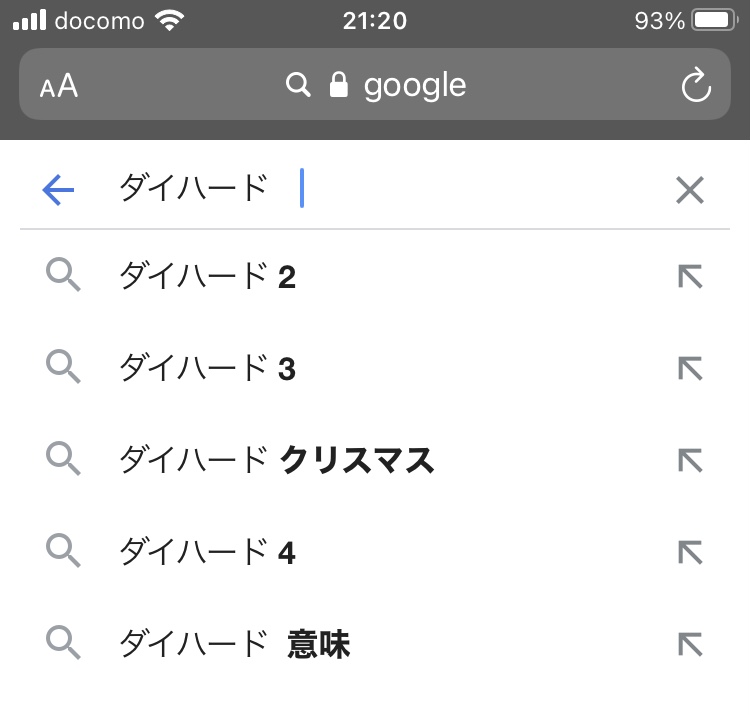The height and width of the screenshot is (715, 750).
Task: Reload the page in Safari
Action: point(695,86)
